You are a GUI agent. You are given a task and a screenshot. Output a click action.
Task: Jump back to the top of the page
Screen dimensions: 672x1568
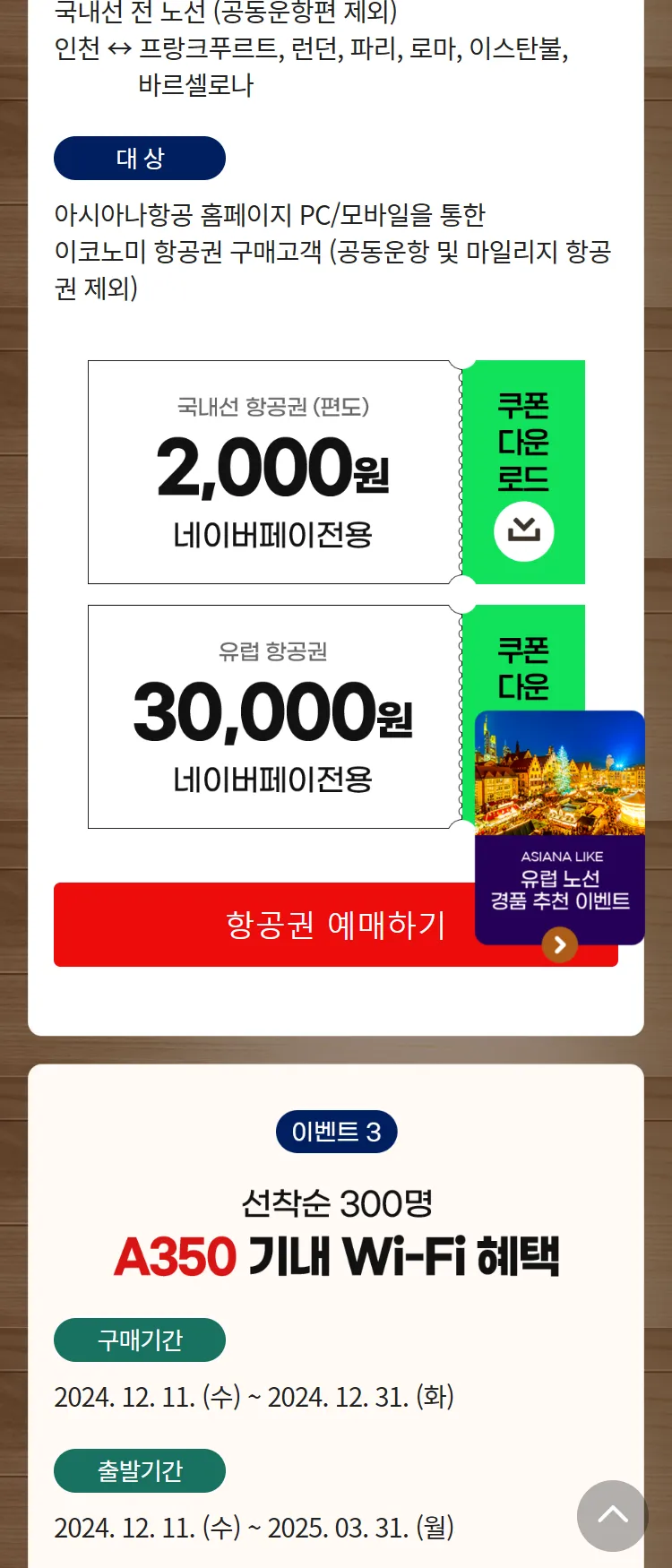click(612, 1515)
